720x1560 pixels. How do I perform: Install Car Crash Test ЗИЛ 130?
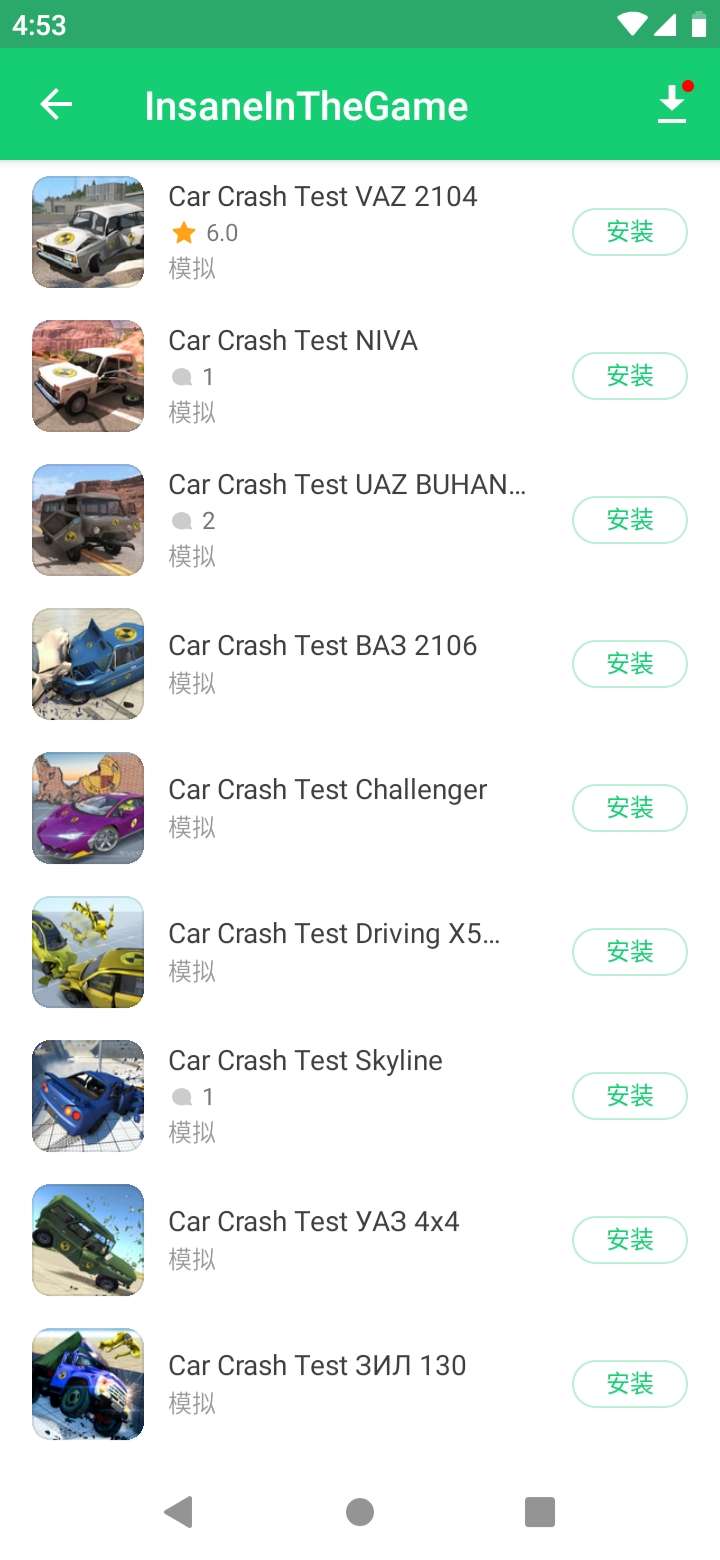[x=630, y=1384]
